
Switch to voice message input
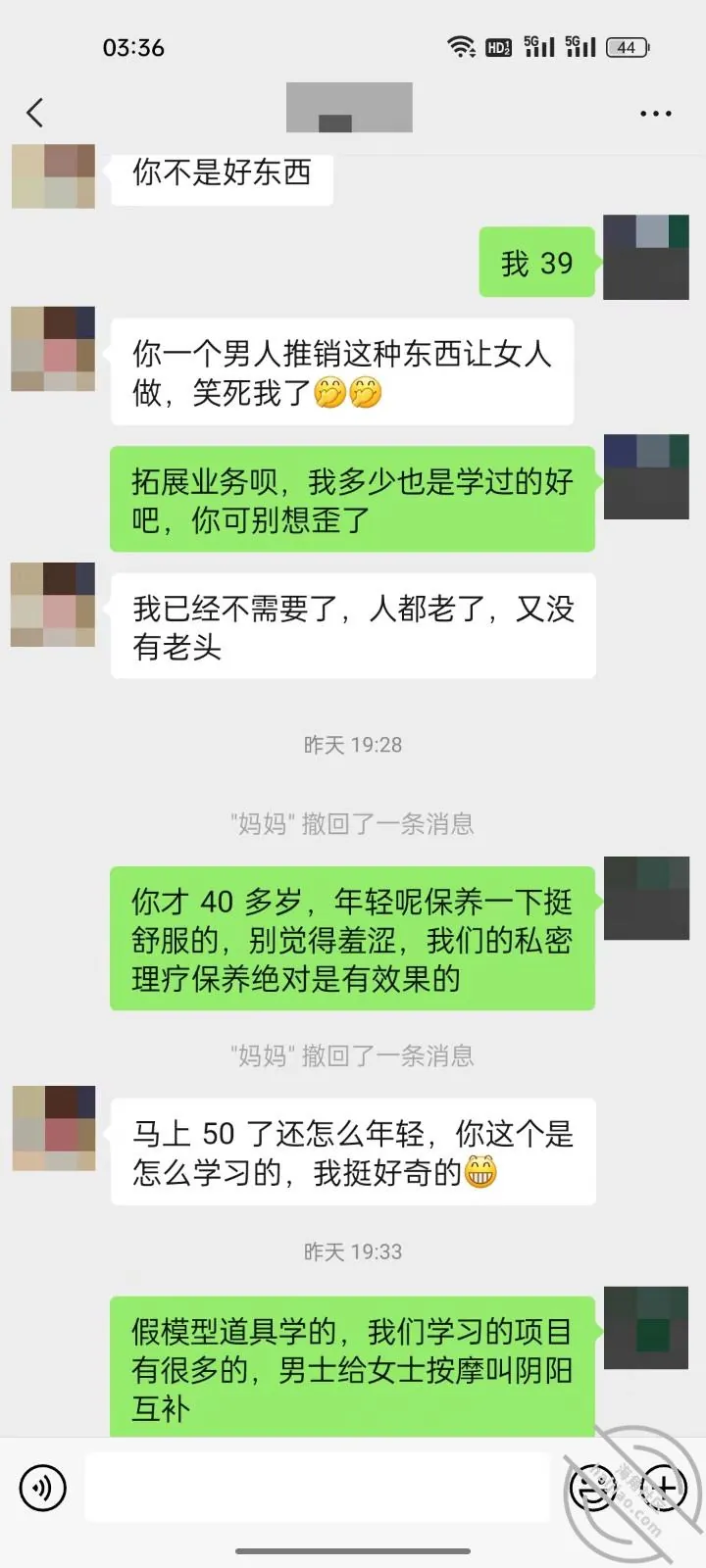point(42,1488)
